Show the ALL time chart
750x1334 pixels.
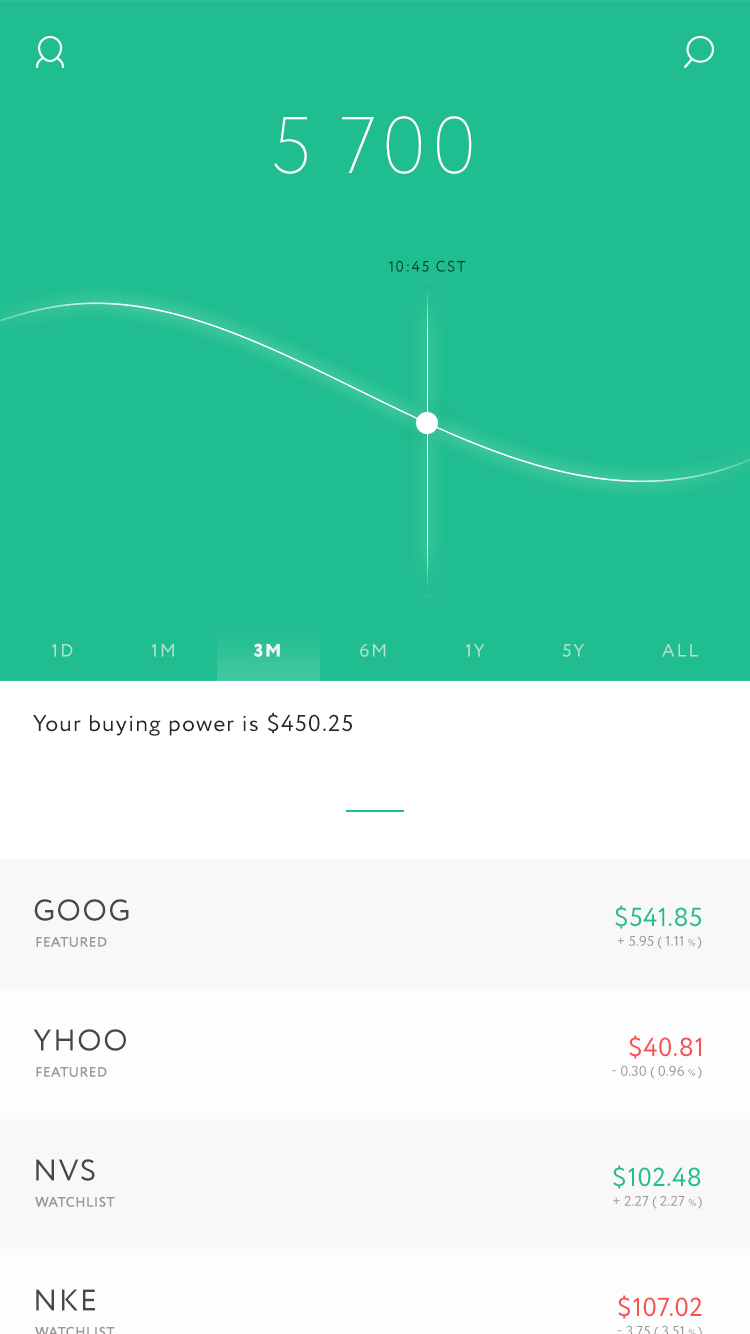pyautogui.click(x=680, y=650)
